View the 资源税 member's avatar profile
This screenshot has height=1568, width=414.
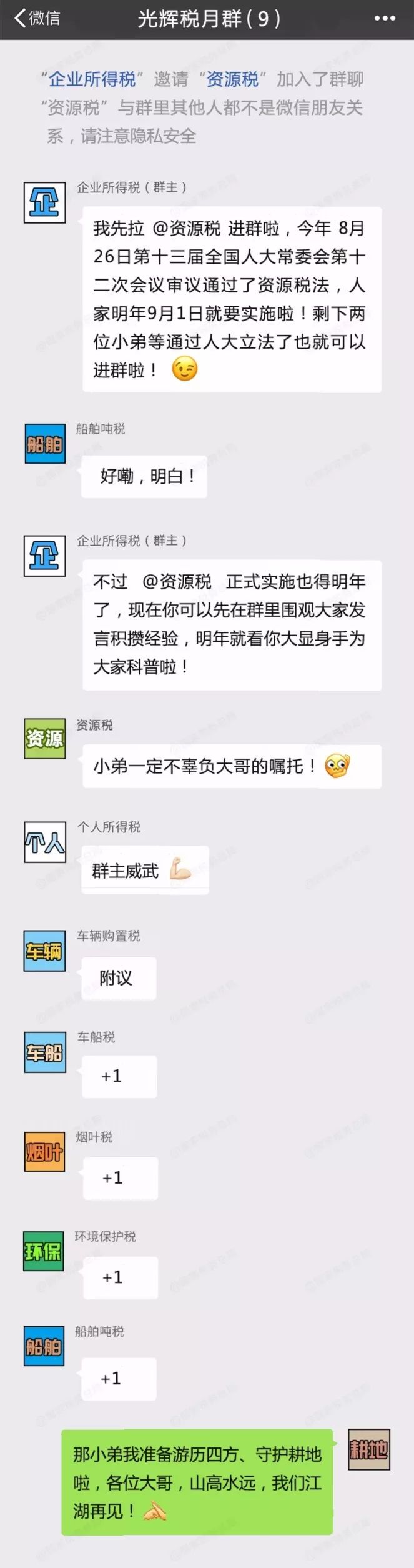pyautogui.click(x=44, y=739)
